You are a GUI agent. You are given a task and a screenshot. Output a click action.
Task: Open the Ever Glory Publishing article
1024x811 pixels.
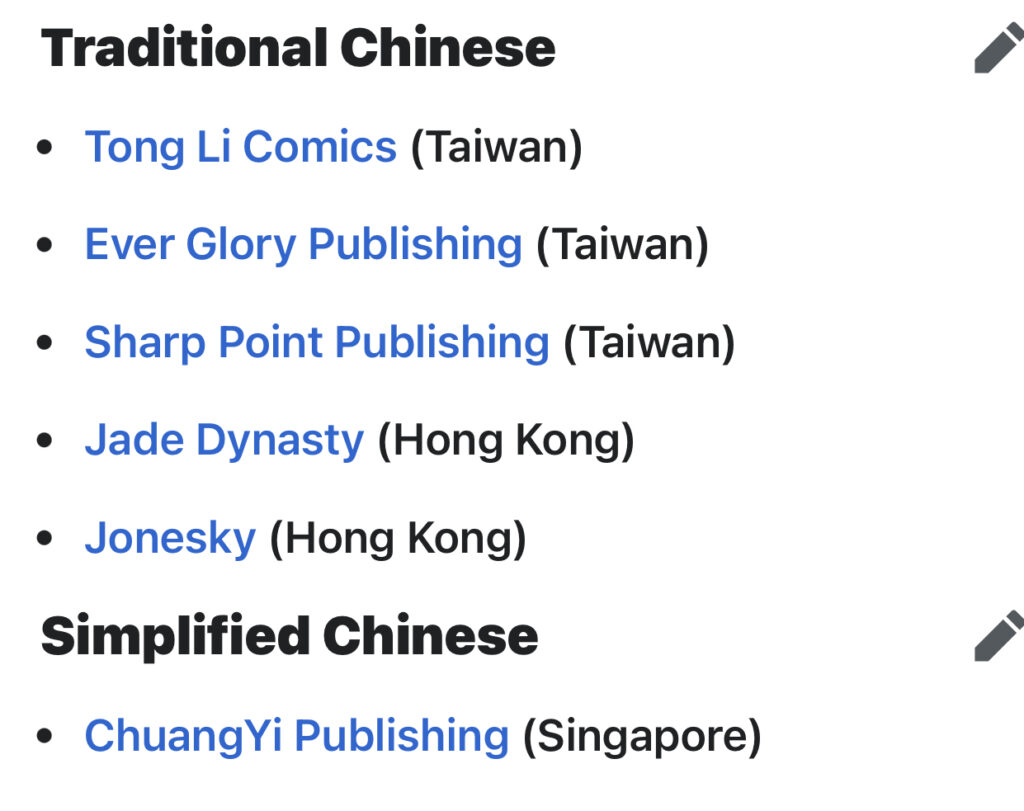click(x=303, y=245)
